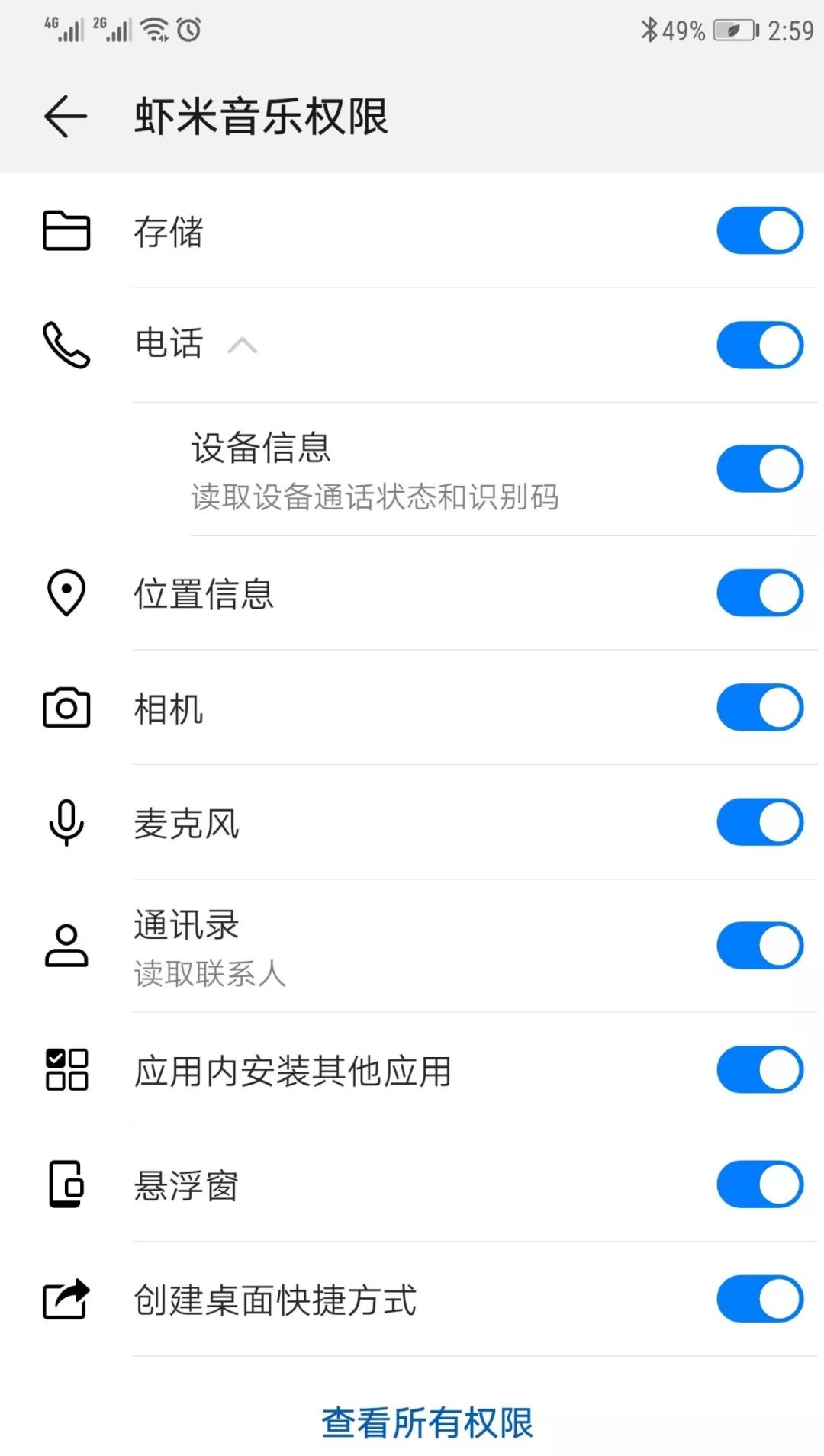The height and width of the screenshot is (1456, 824).
Task: Disable 通讯录 read contacts permission
Action: pyautogui.click(x=759, y=946)
